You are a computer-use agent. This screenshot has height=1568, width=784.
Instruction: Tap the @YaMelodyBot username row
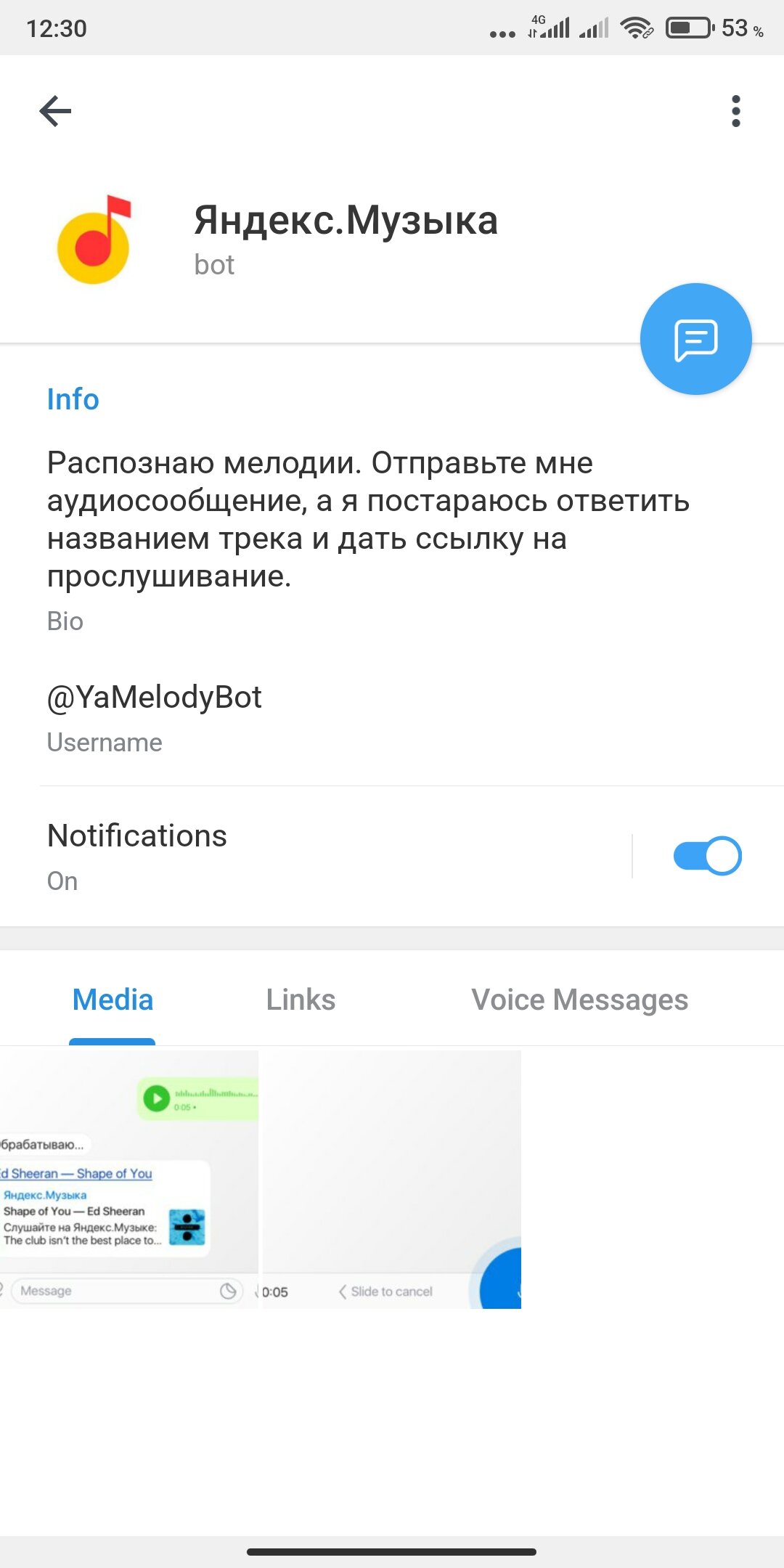pyautogui.click(x=392, y=717)
